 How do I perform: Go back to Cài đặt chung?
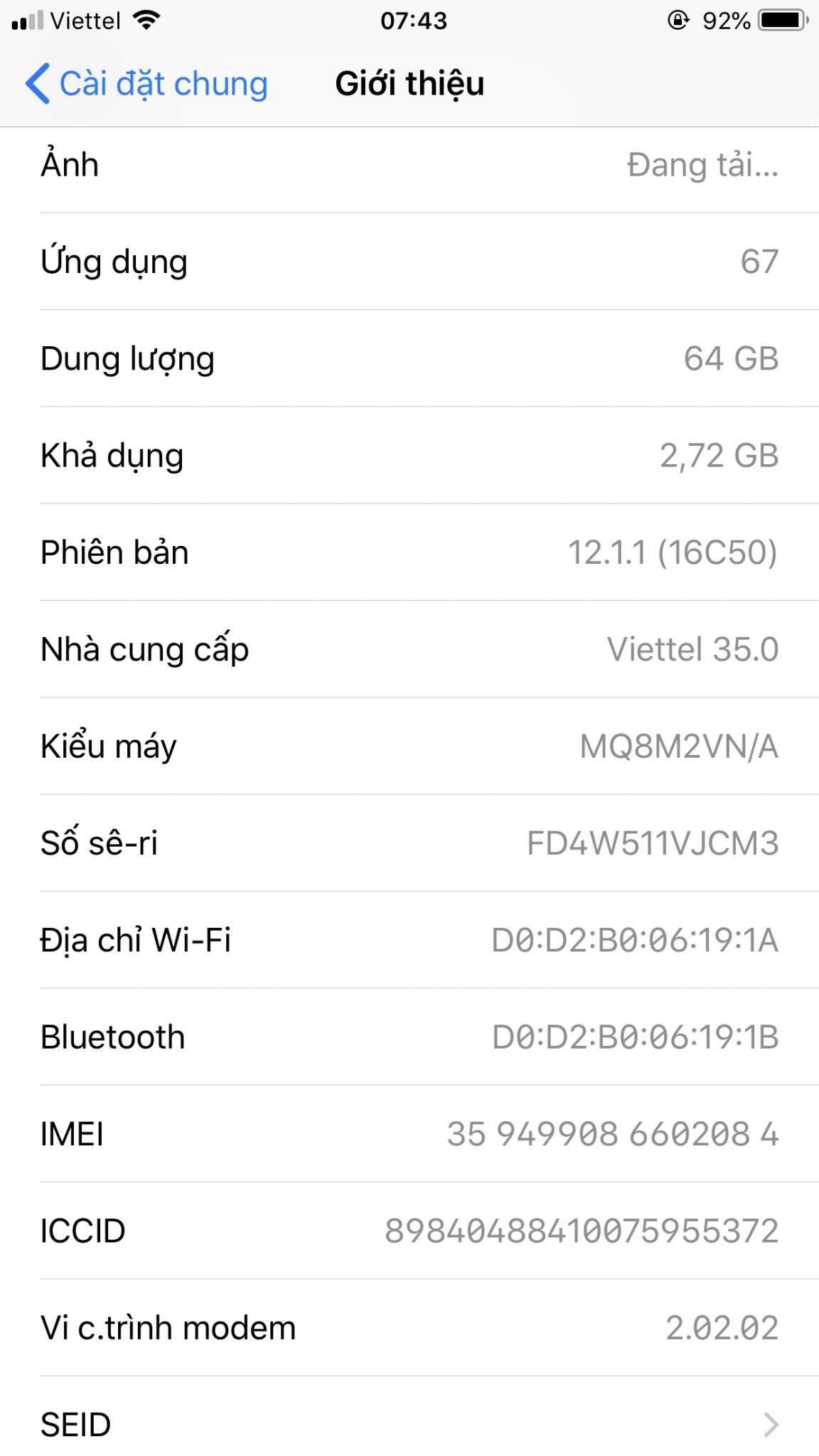point(147,84)
